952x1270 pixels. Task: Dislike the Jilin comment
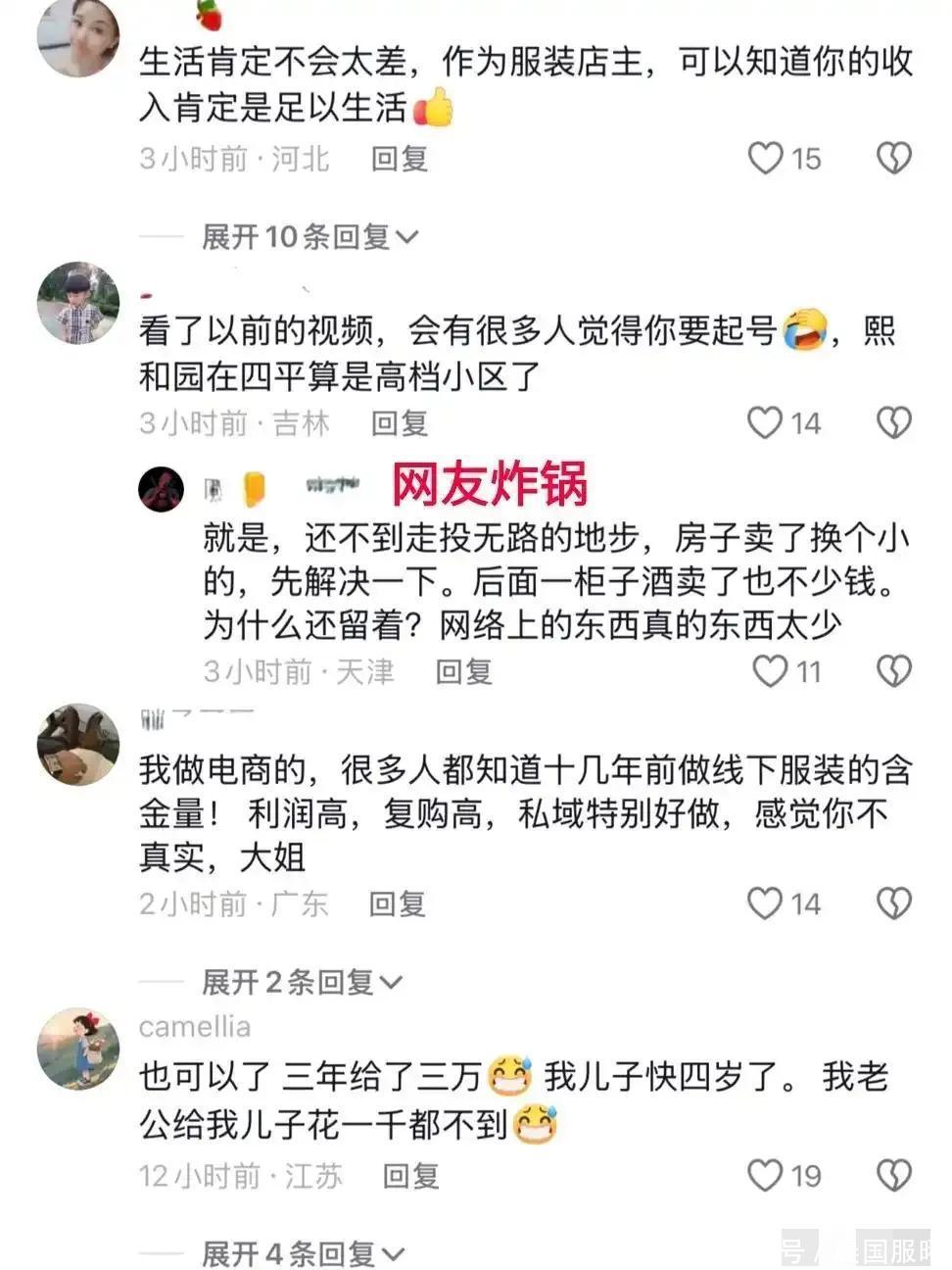(x=893, y=423)
